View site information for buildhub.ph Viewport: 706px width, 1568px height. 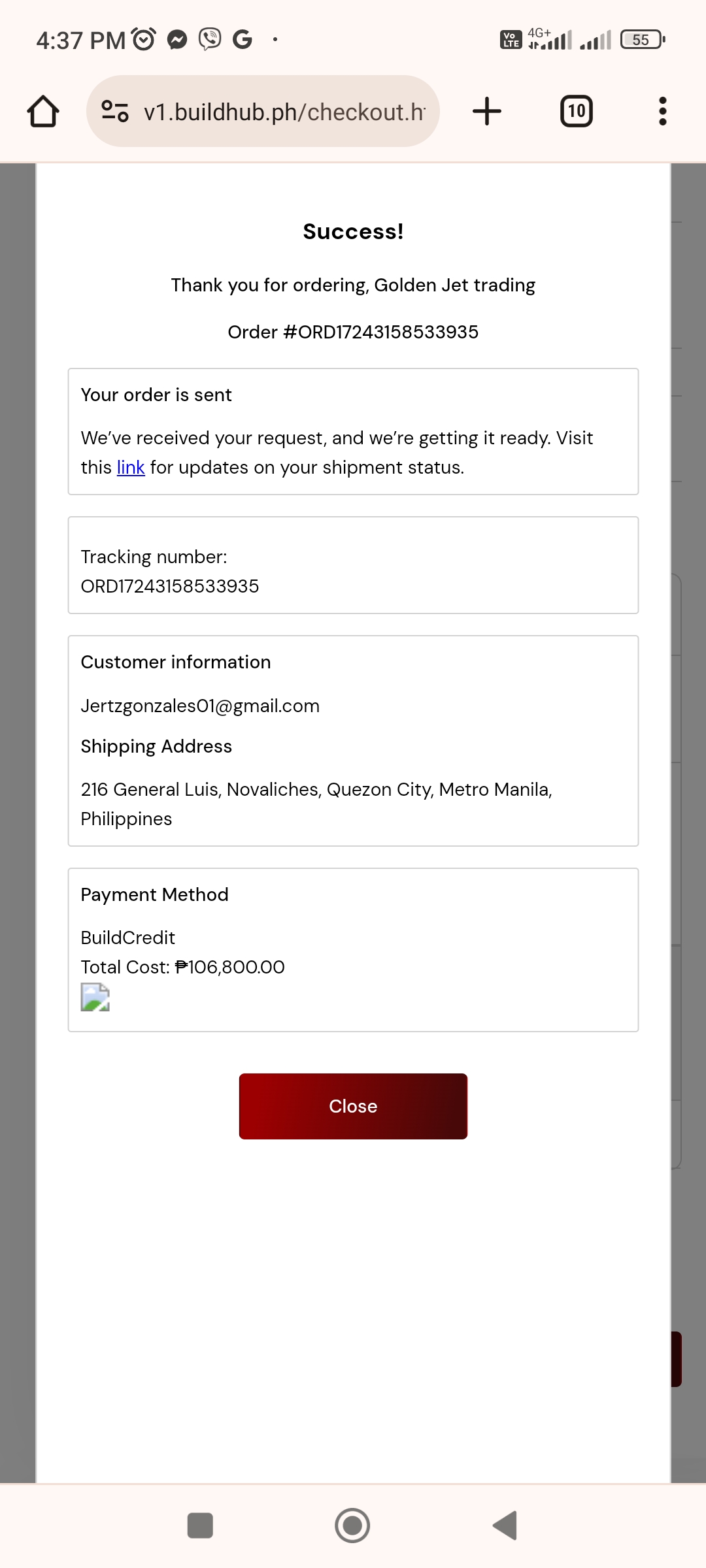[x=115, y=111]
